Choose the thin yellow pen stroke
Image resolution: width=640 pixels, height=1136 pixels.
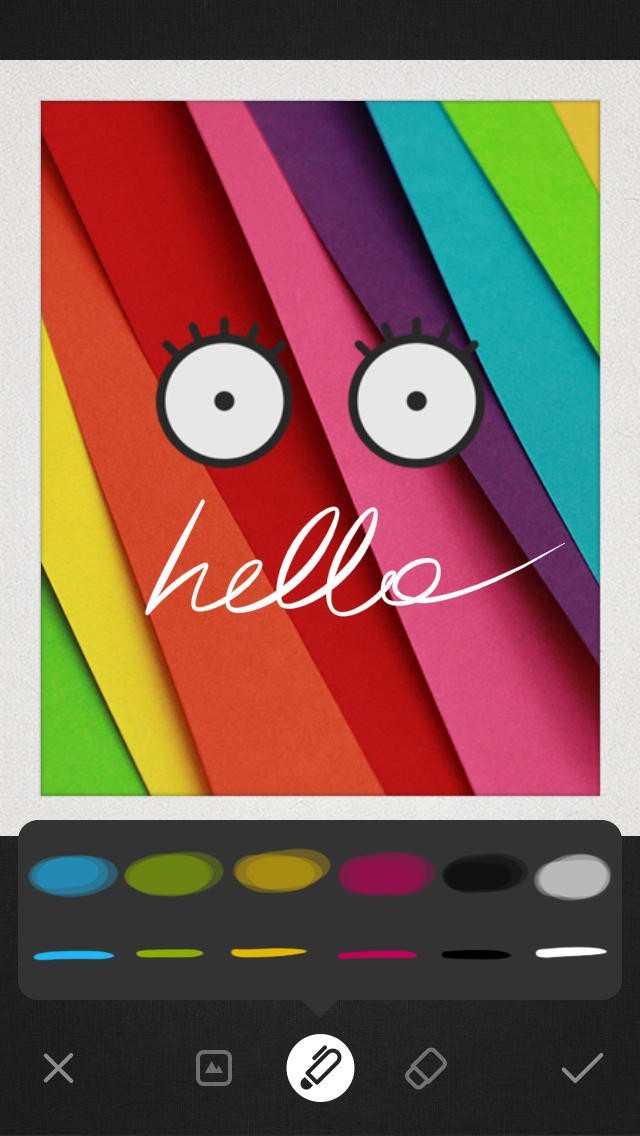[x=268, y=953]
